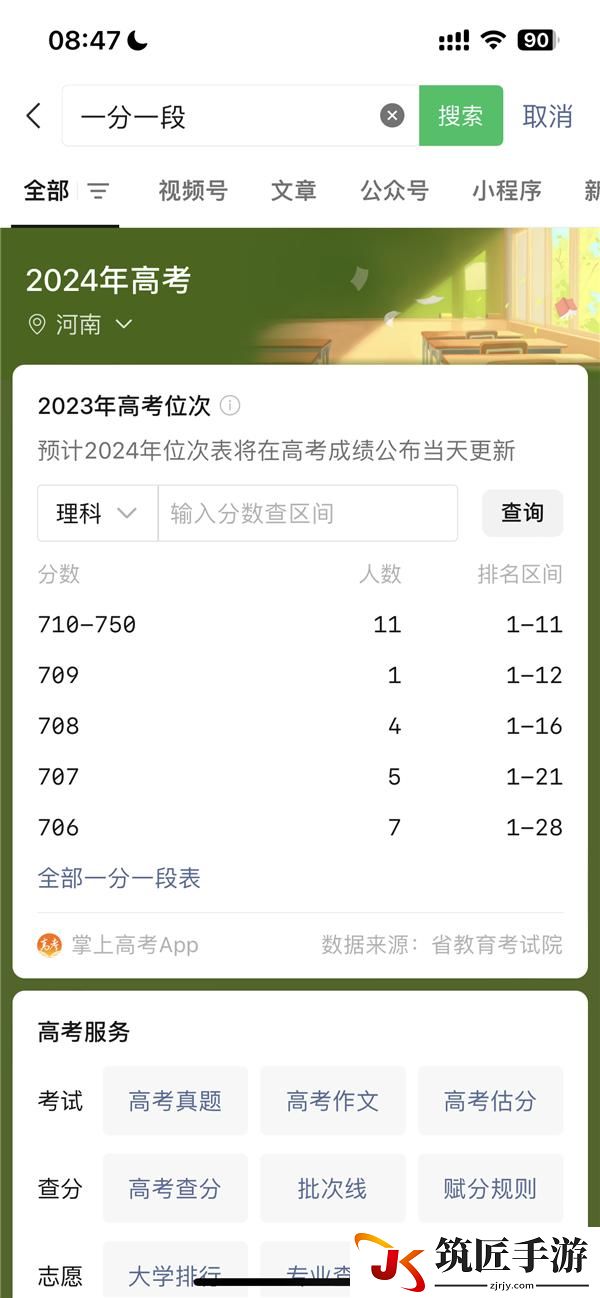Tap the green 搜索 button

[460, 116]
